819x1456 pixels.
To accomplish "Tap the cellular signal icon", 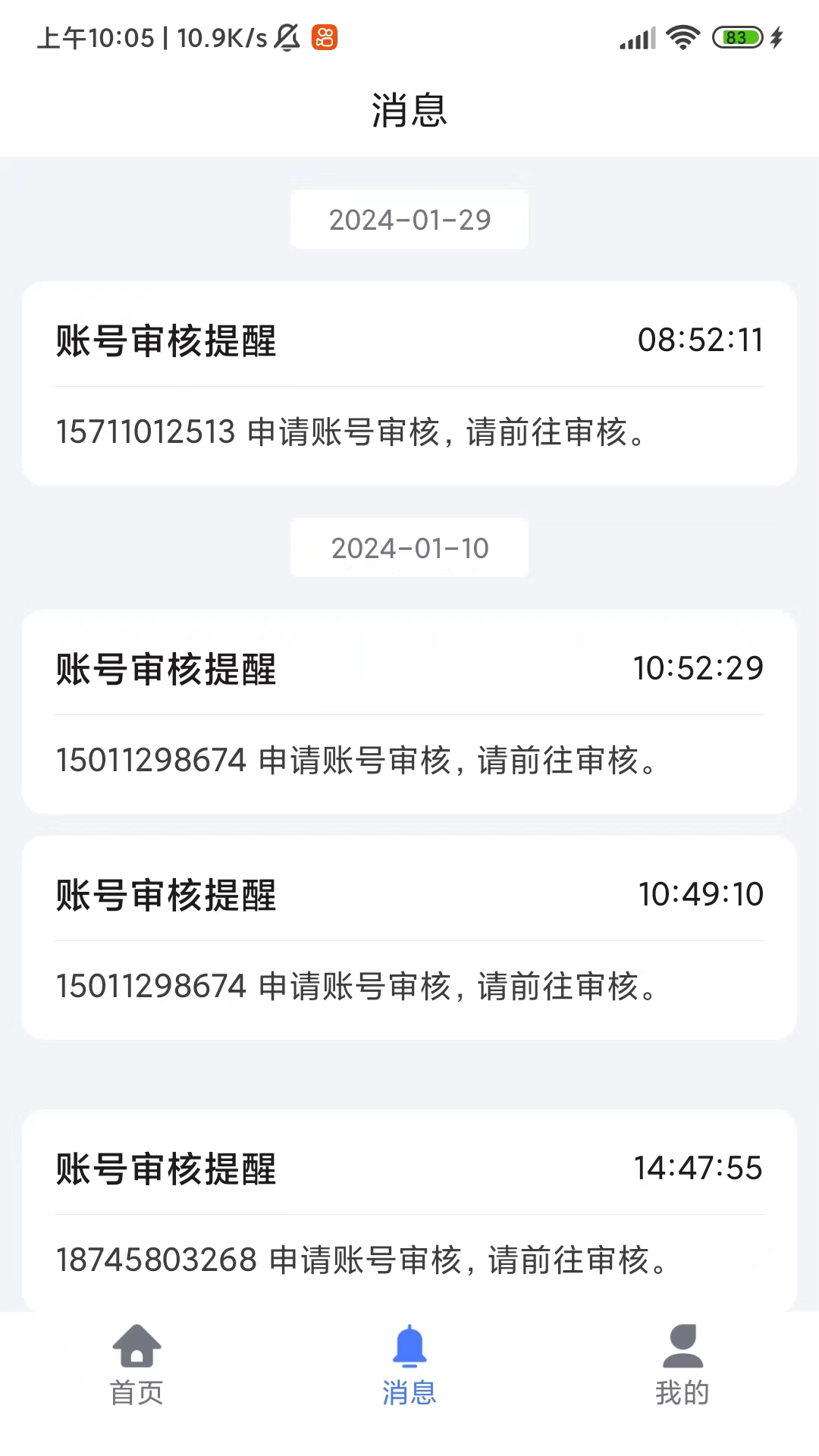I will pos(635,37).
